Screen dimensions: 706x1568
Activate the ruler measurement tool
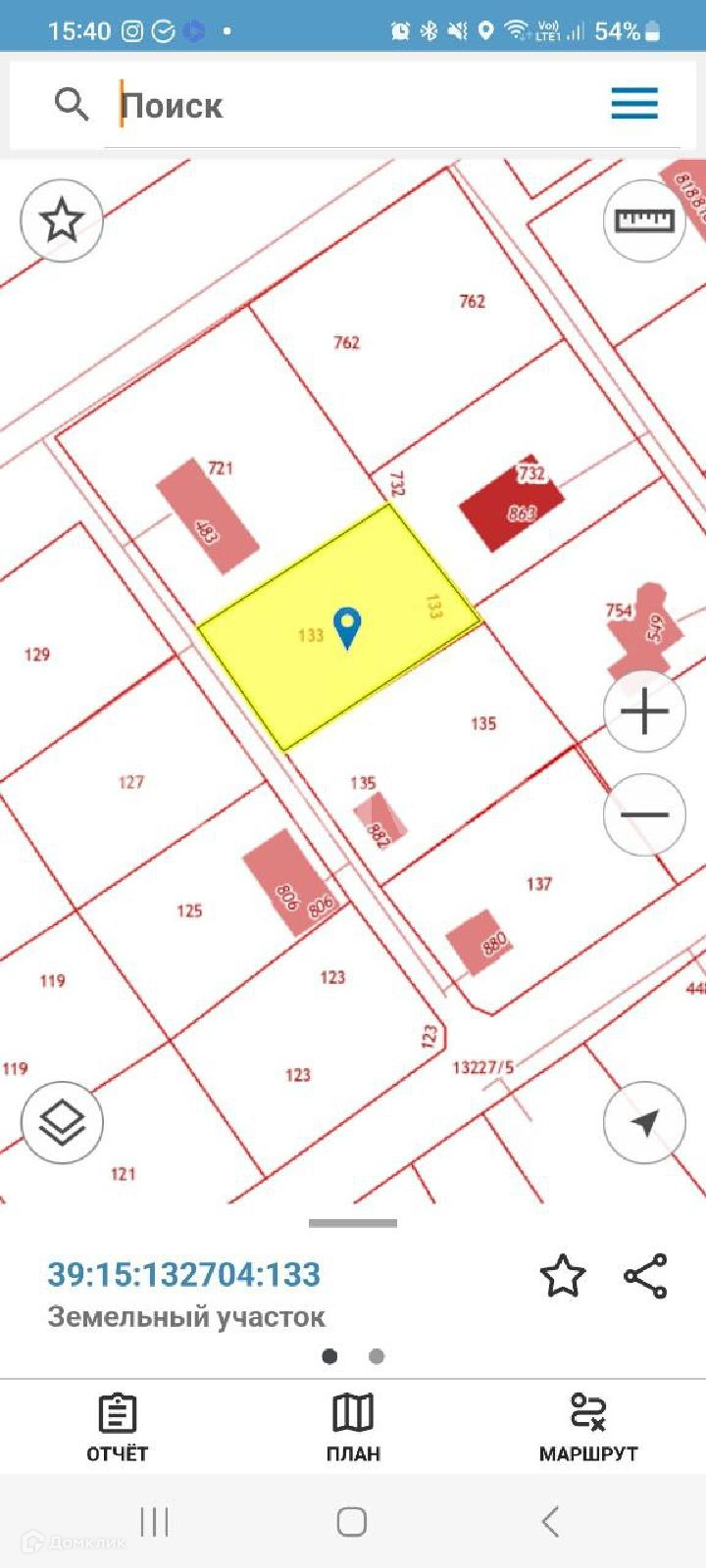tap(644, 220)
